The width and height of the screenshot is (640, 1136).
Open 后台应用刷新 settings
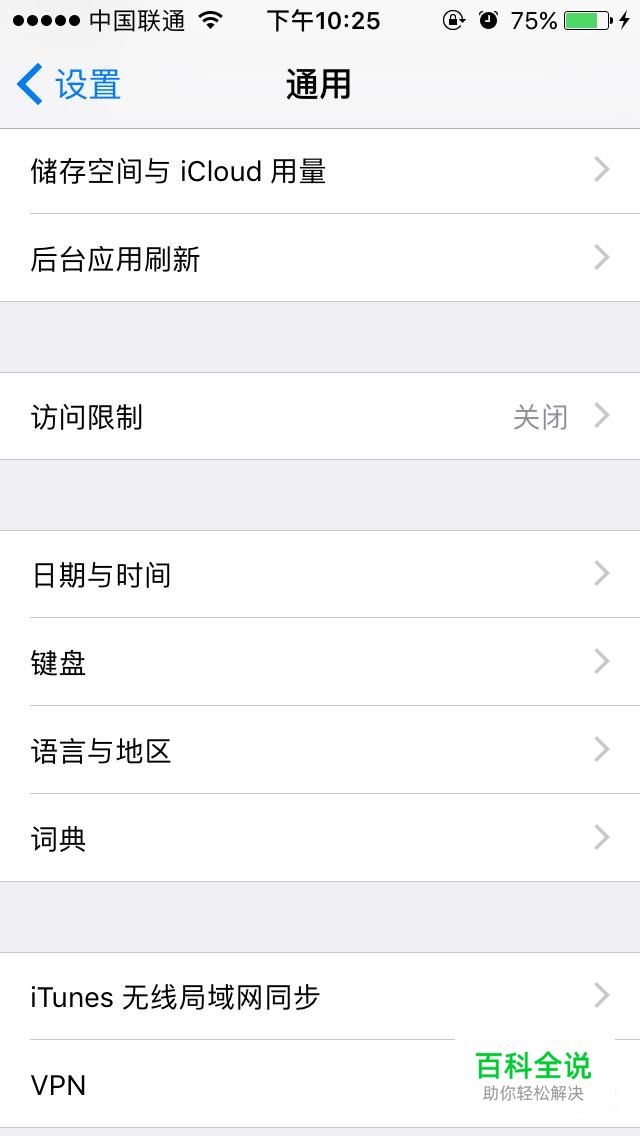[x=320, y=258]
